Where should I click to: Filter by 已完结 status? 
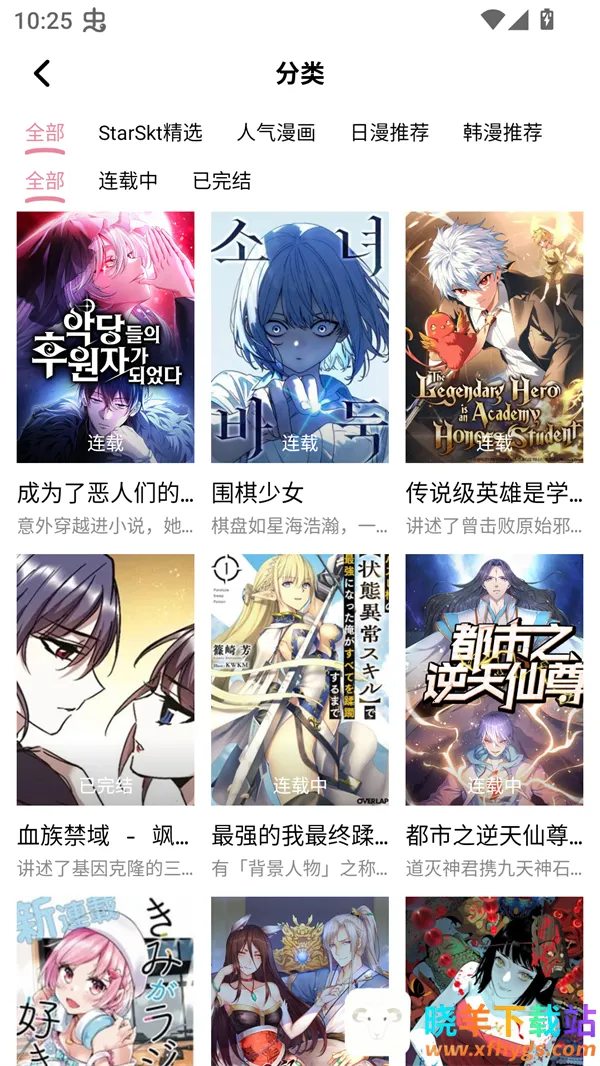221,181
